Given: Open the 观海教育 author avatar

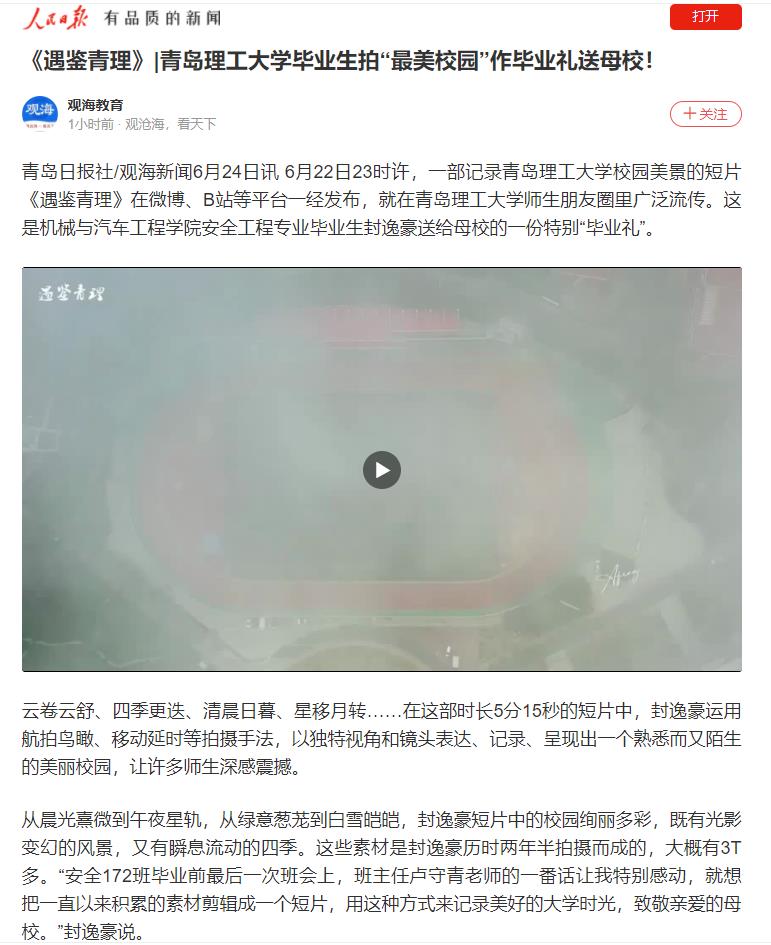Looking at the screenshot, I should click(x=40, y=114).
